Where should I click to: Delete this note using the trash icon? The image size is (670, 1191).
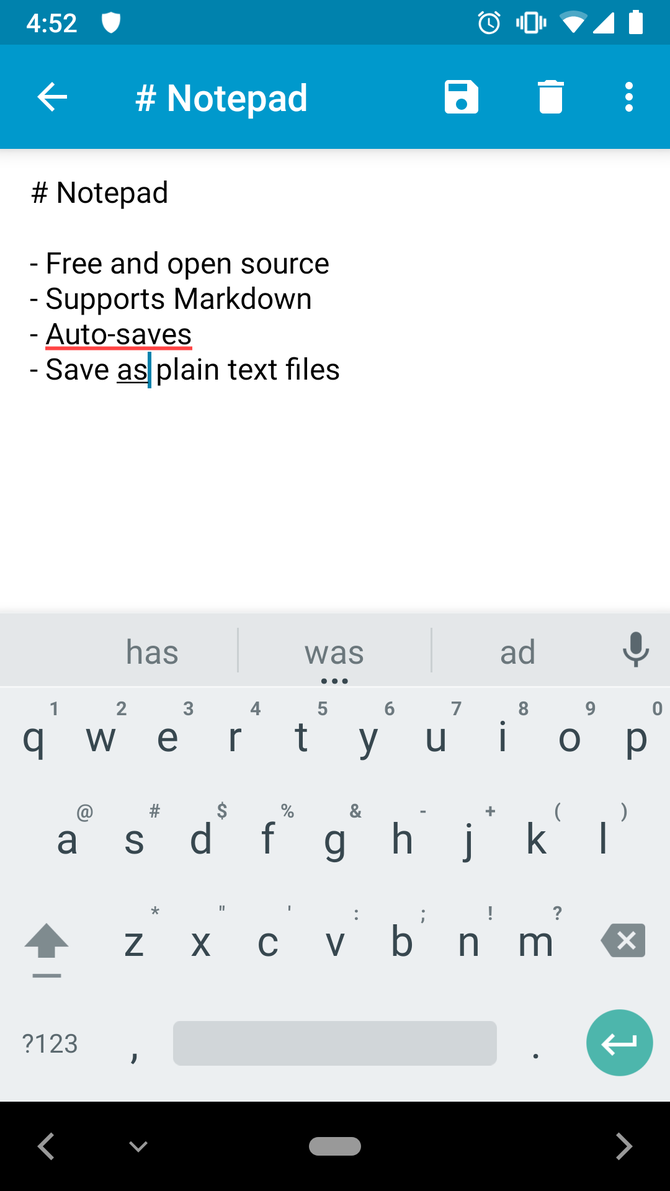551,97
